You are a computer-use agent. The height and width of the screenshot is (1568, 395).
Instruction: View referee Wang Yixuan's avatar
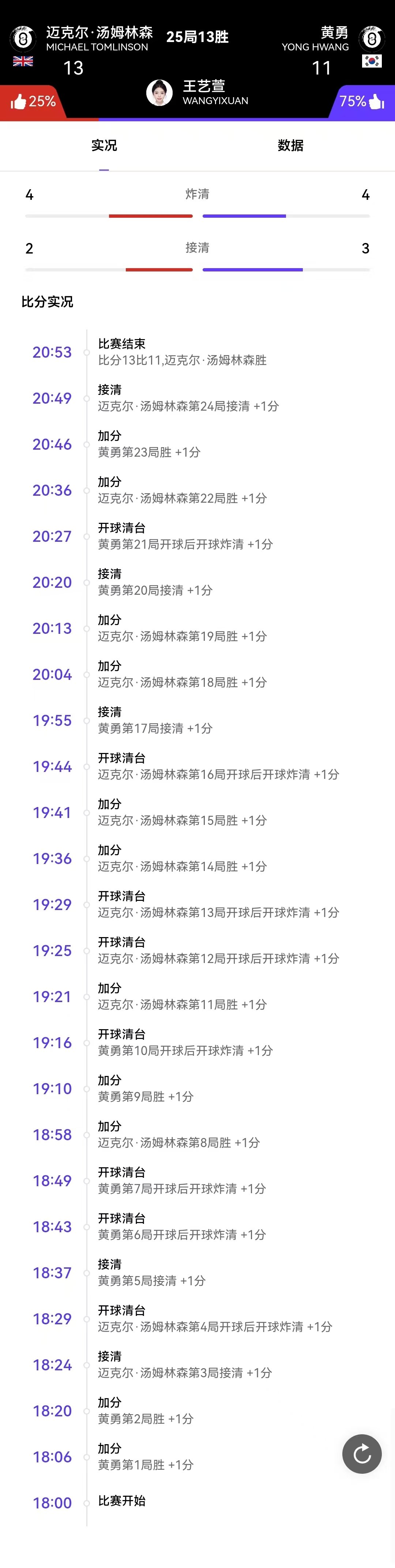coord(160,92)
